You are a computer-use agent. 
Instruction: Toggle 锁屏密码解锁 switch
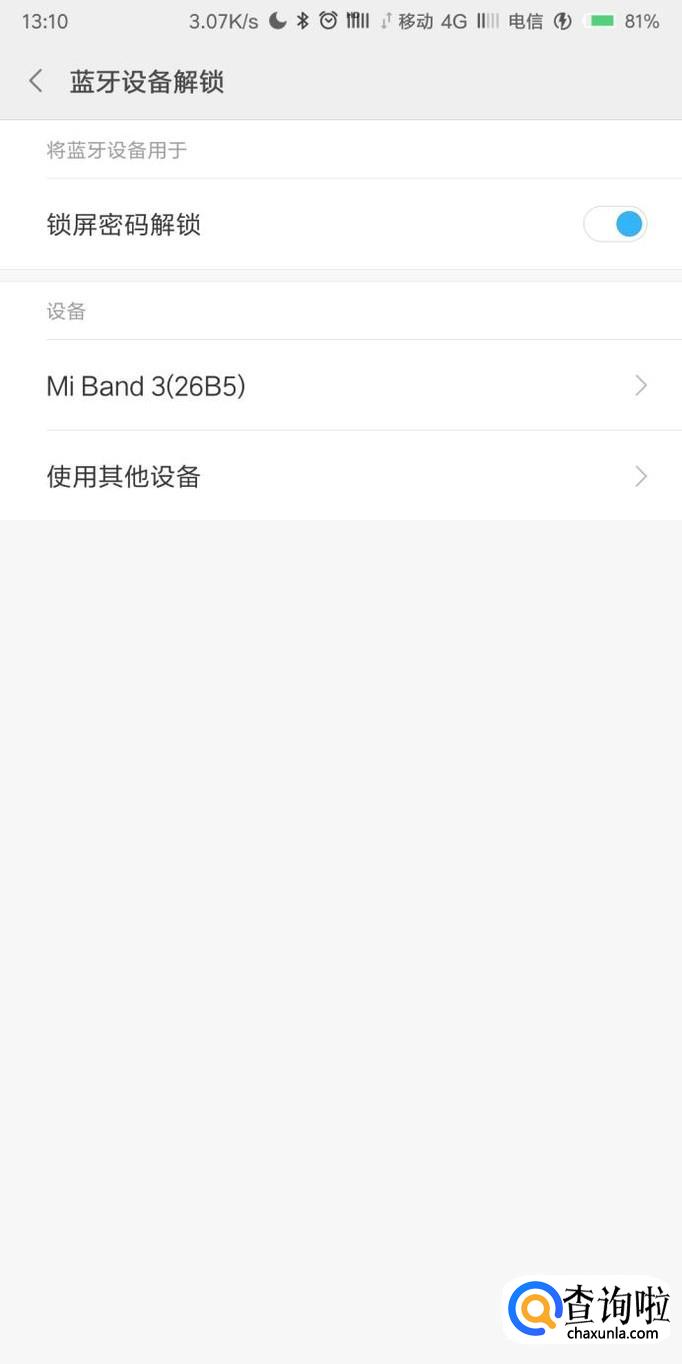615,224
